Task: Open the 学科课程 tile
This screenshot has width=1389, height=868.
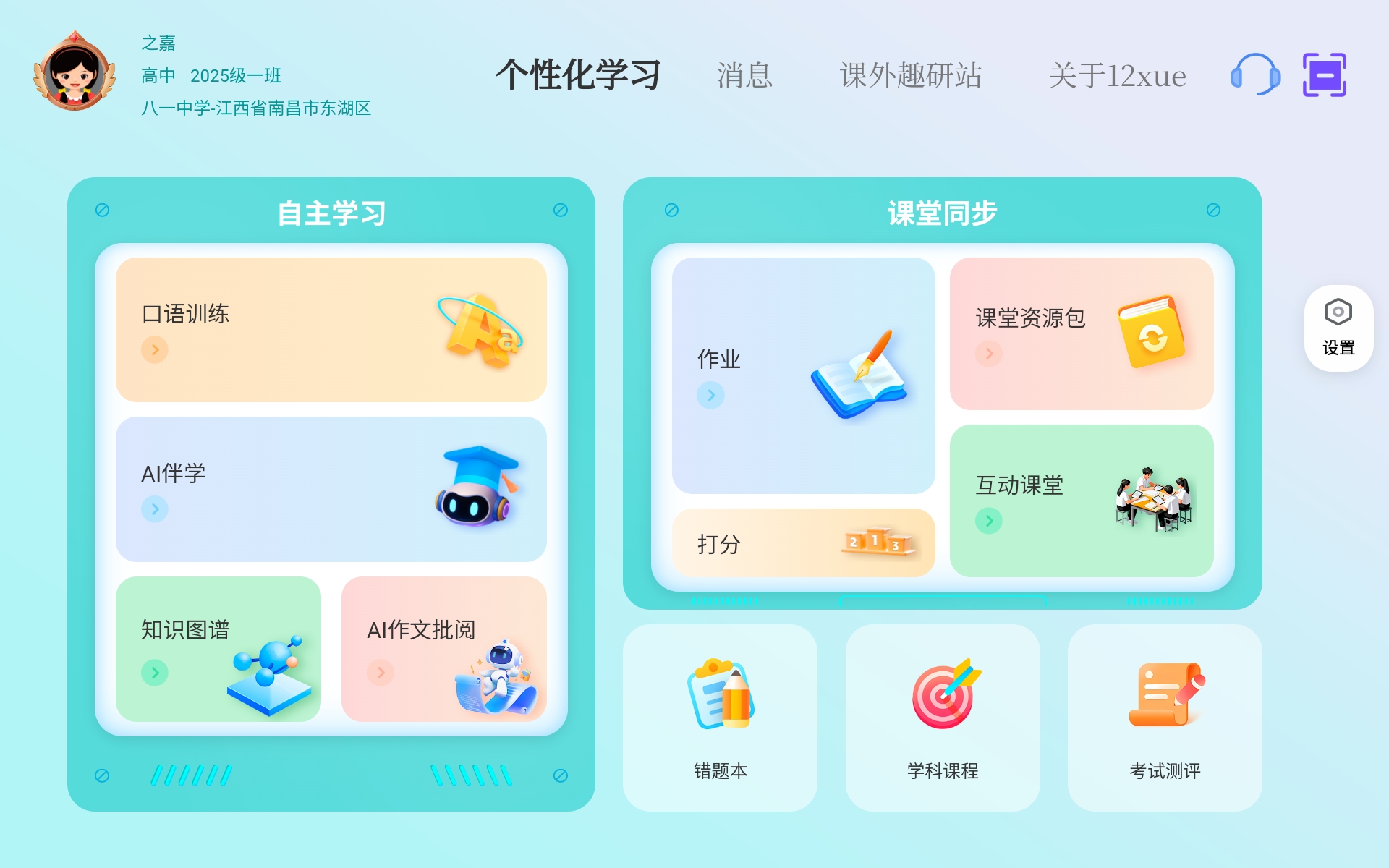Action: pyautogui.click(x=942, y=718)
